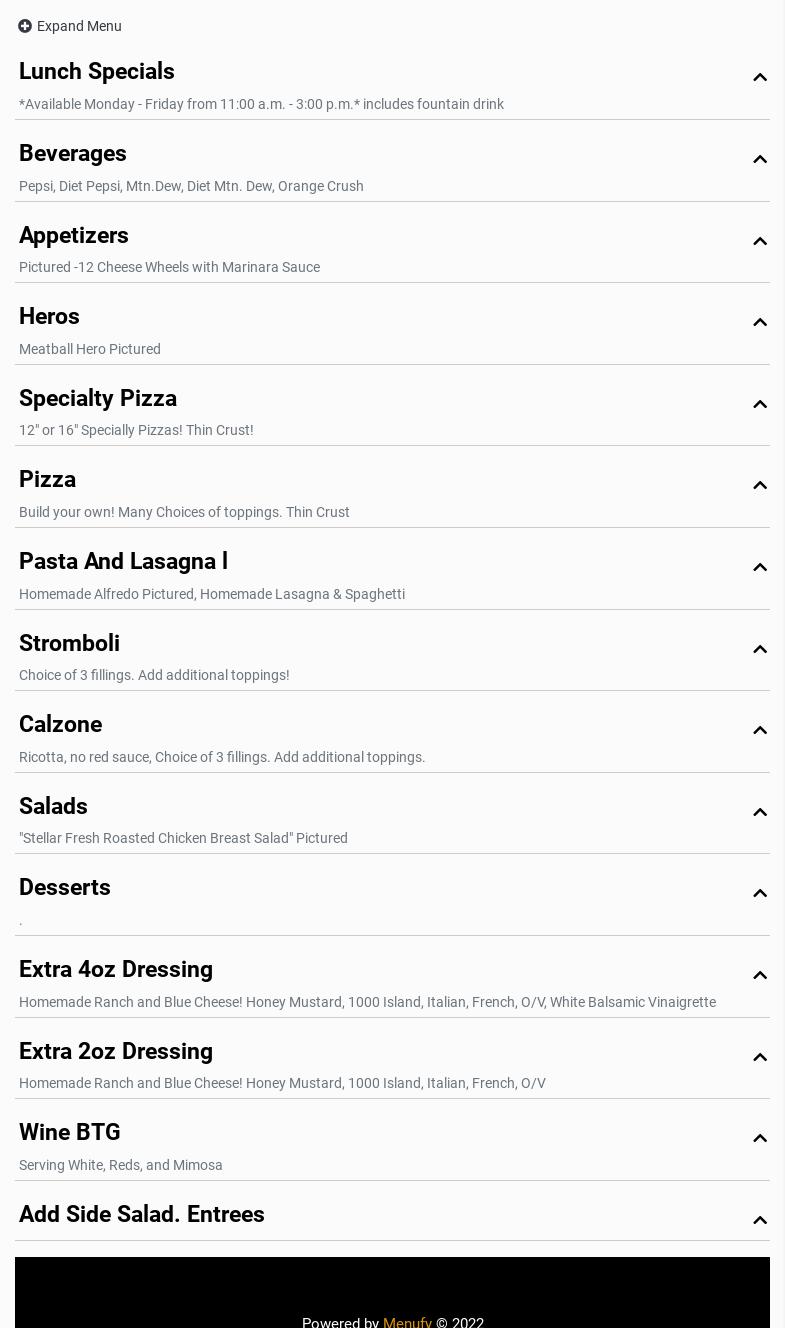This screenshot has width=785, height=1328.
Task: Tap Expand Menu at the top
Action: [x=70, y=26]
